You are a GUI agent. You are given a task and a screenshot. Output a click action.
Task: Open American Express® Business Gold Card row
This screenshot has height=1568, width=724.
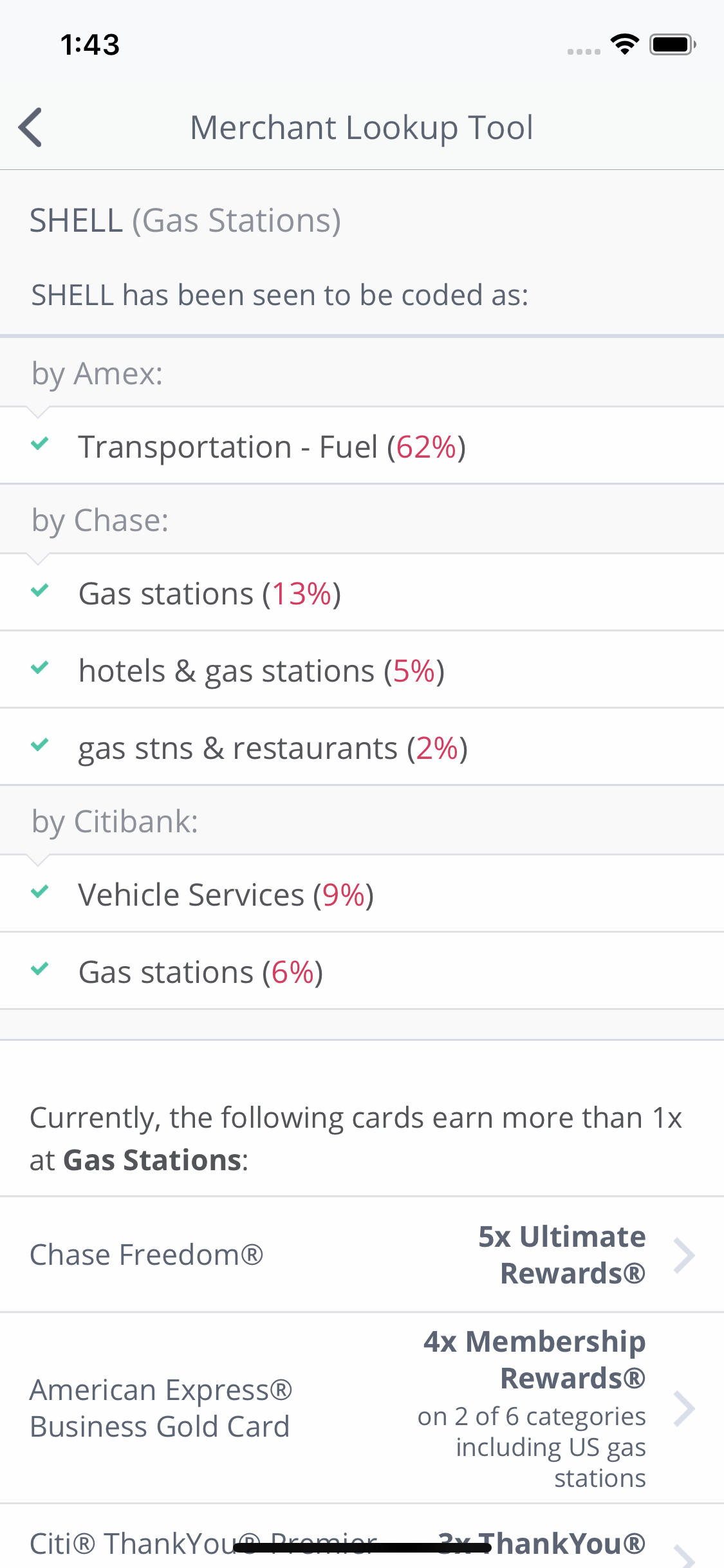(x=362, y=1408)
